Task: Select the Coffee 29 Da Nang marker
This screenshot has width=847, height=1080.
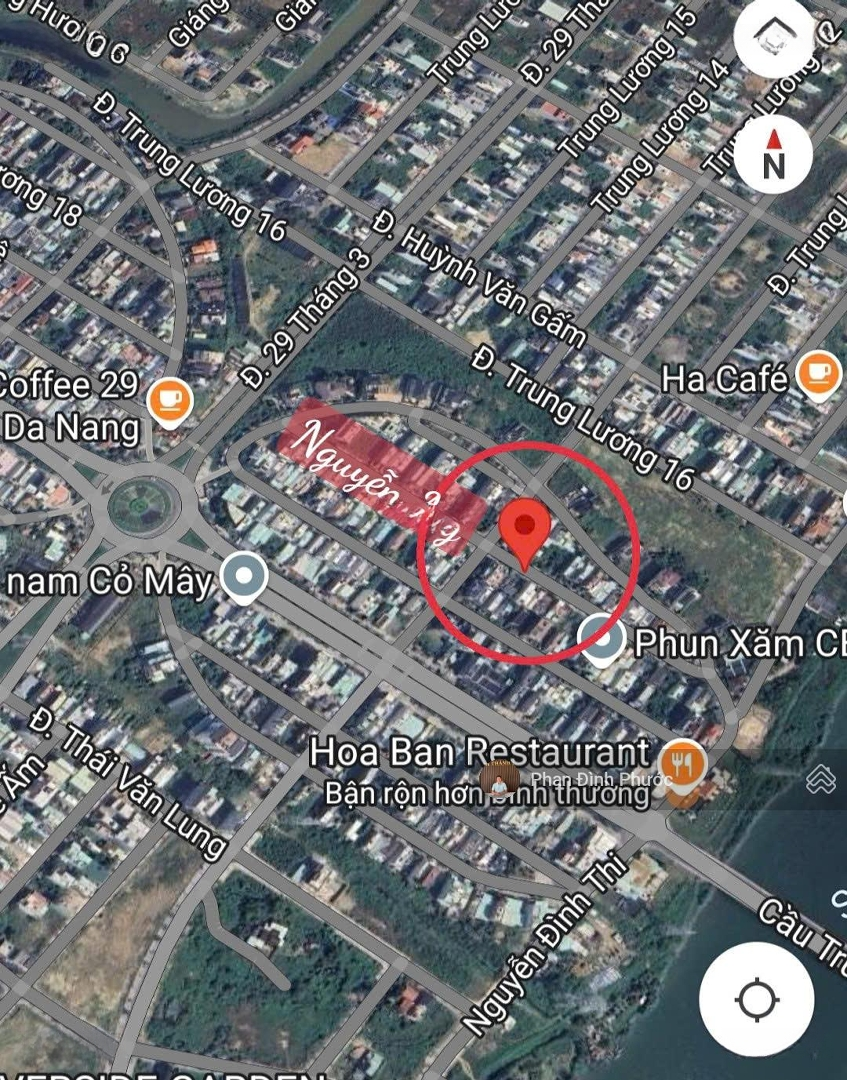Action: tap(169, 401)
